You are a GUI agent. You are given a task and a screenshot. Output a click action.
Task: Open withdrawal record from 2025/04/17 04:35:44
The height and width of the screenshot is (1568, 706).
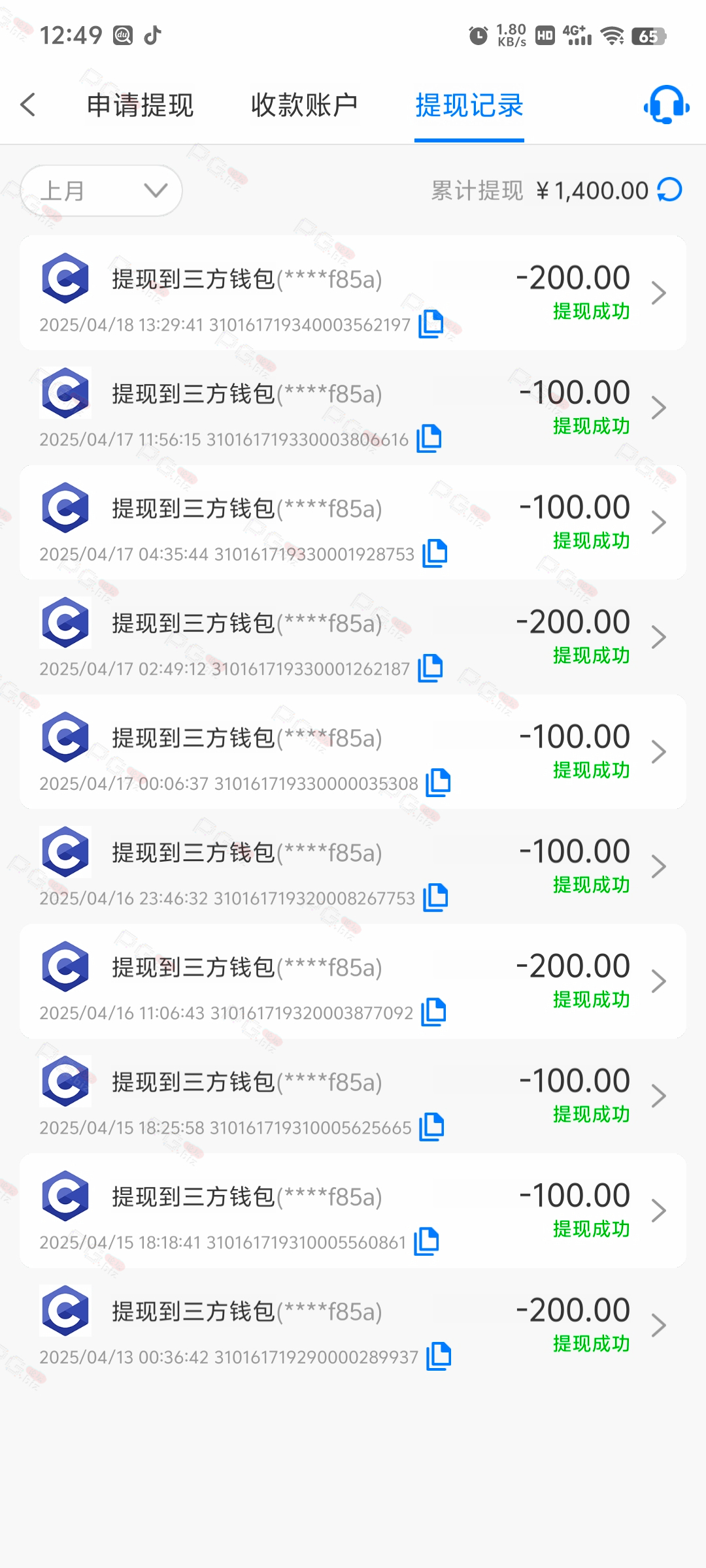(x=353, y=522)
